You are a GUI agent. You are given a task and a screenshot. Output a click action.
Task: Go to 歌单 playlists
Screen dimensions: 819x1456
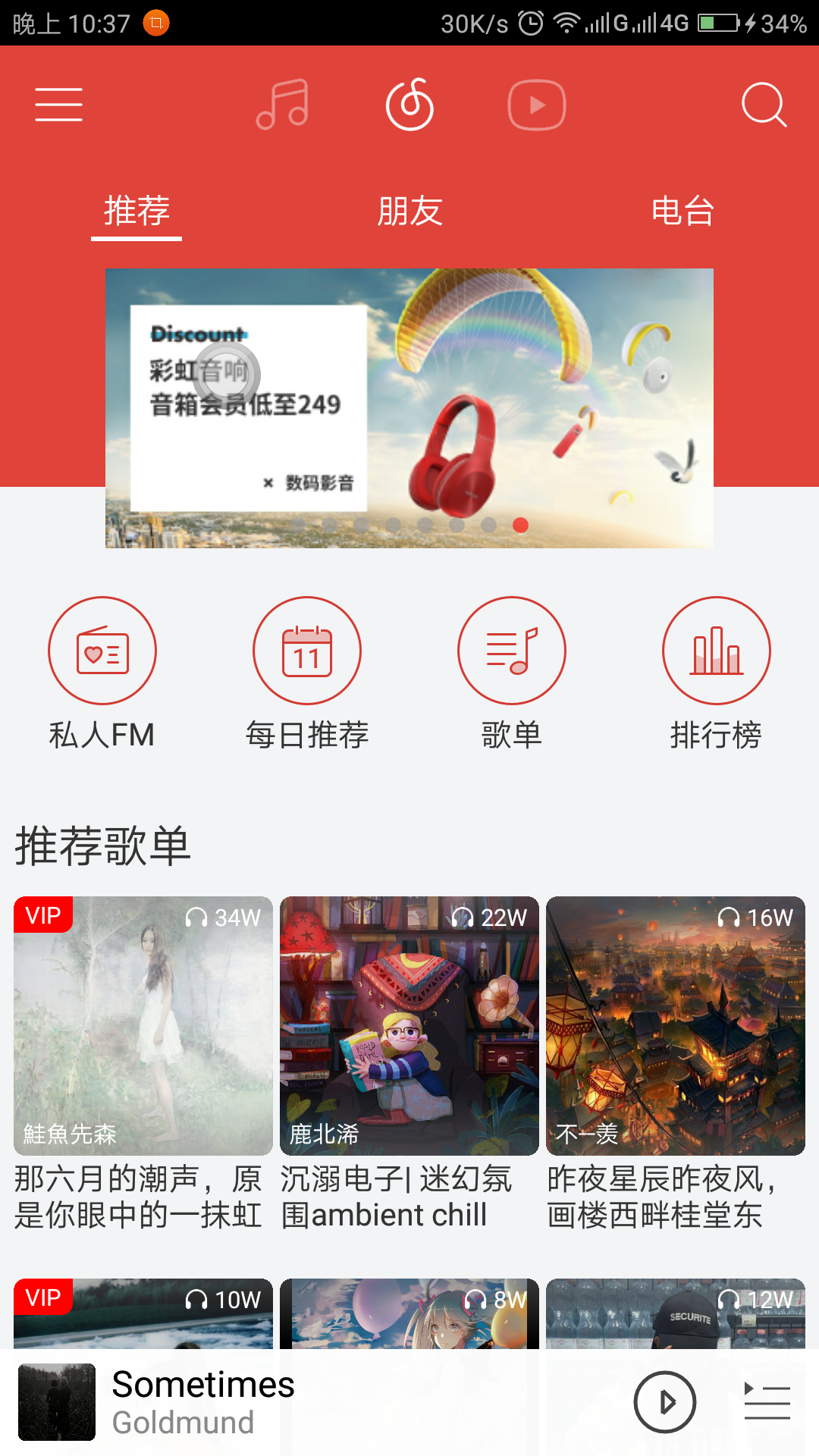tap(512, 651)
